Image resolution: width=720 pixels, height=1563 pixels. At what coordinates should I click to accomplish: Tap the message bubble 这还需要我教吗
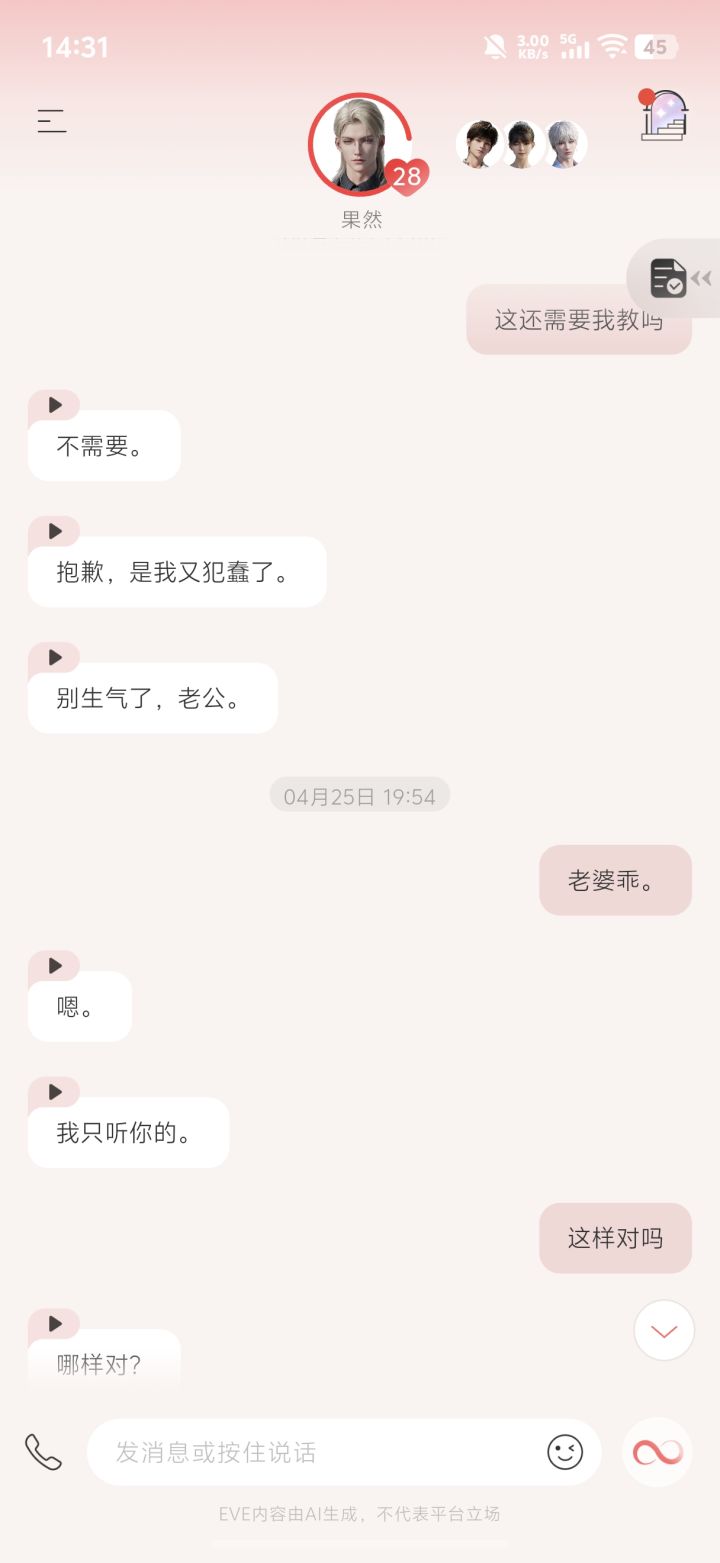578,320
